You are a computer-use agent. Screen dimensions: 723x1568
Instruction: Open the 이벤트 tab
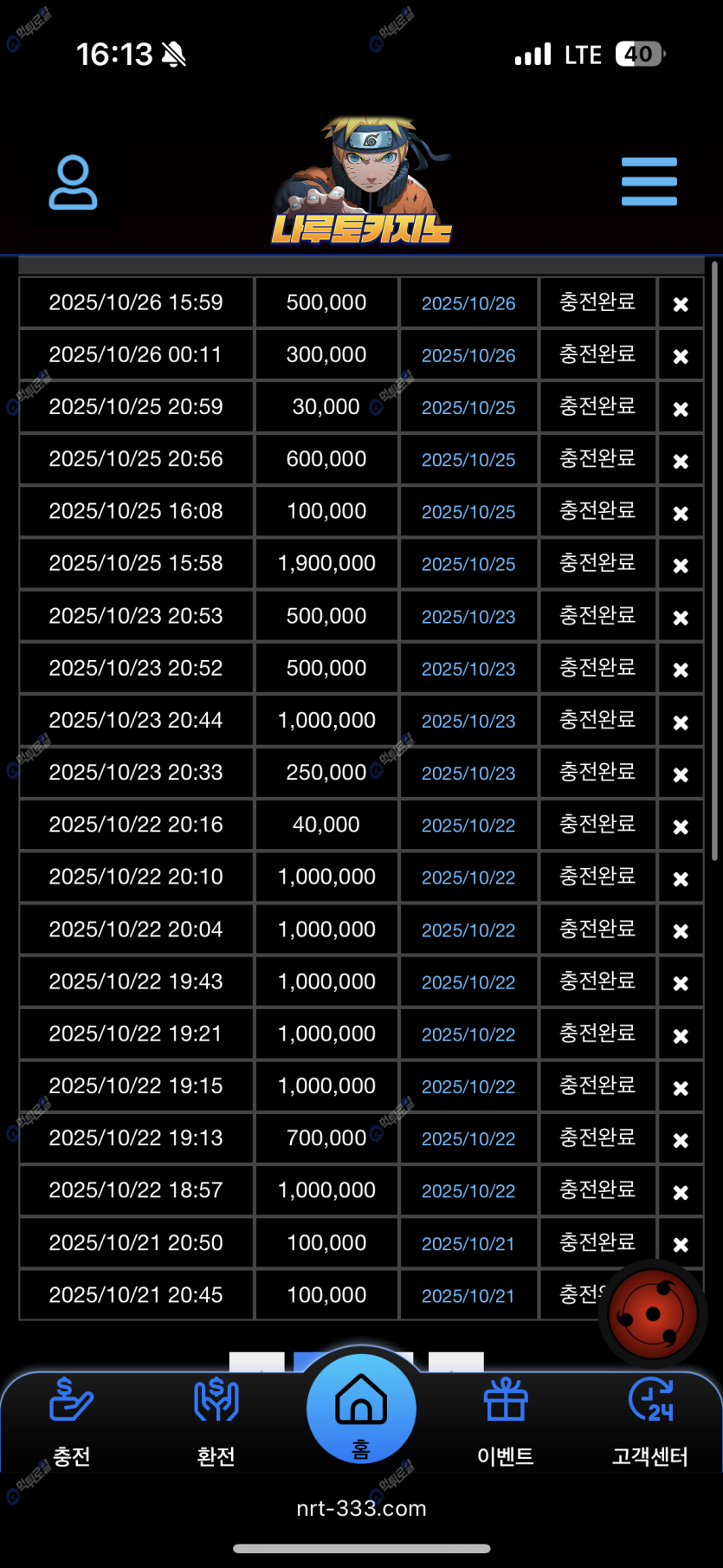click(x=506, y=1421)
